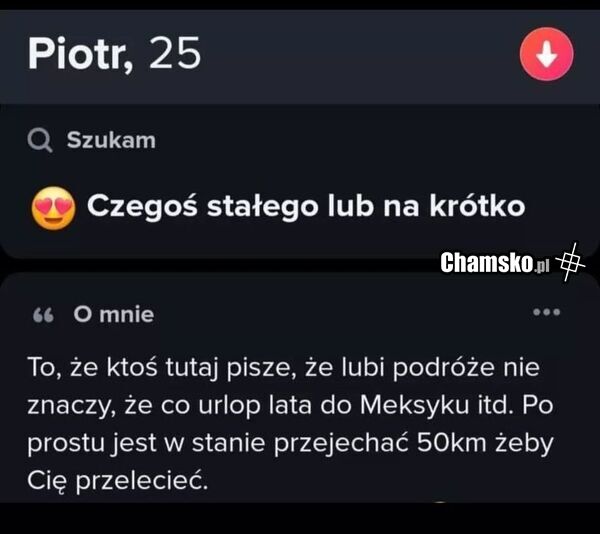
Task: Close Piotr's profile with the red arrow
Action: tap(546, 54)
